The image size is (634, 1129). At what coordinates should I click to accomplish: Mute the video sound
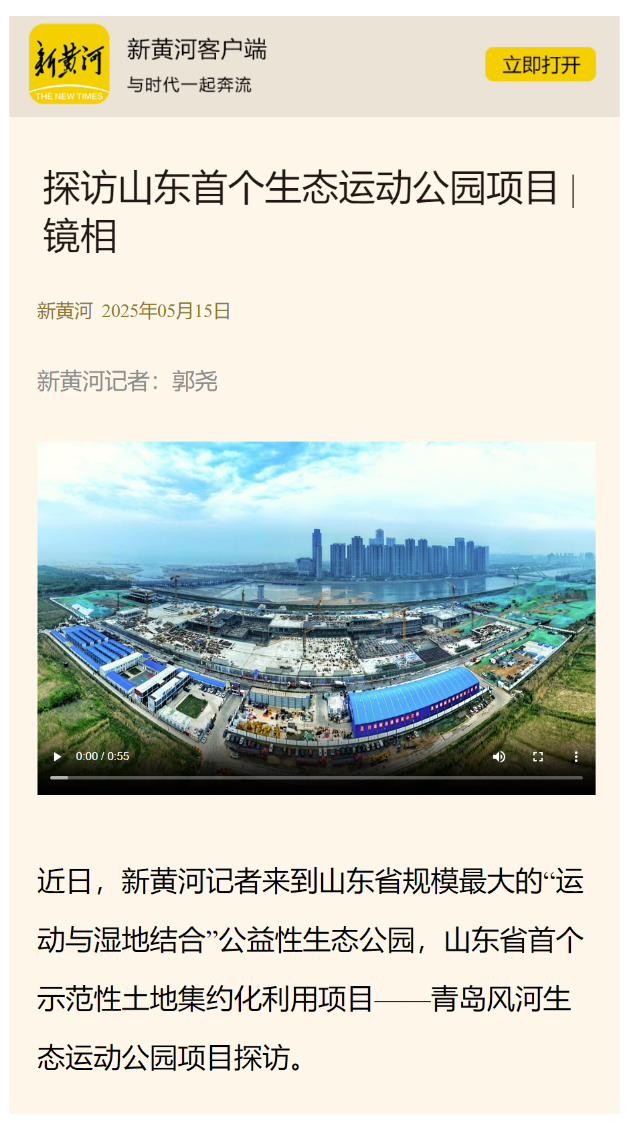coord(499,756)
